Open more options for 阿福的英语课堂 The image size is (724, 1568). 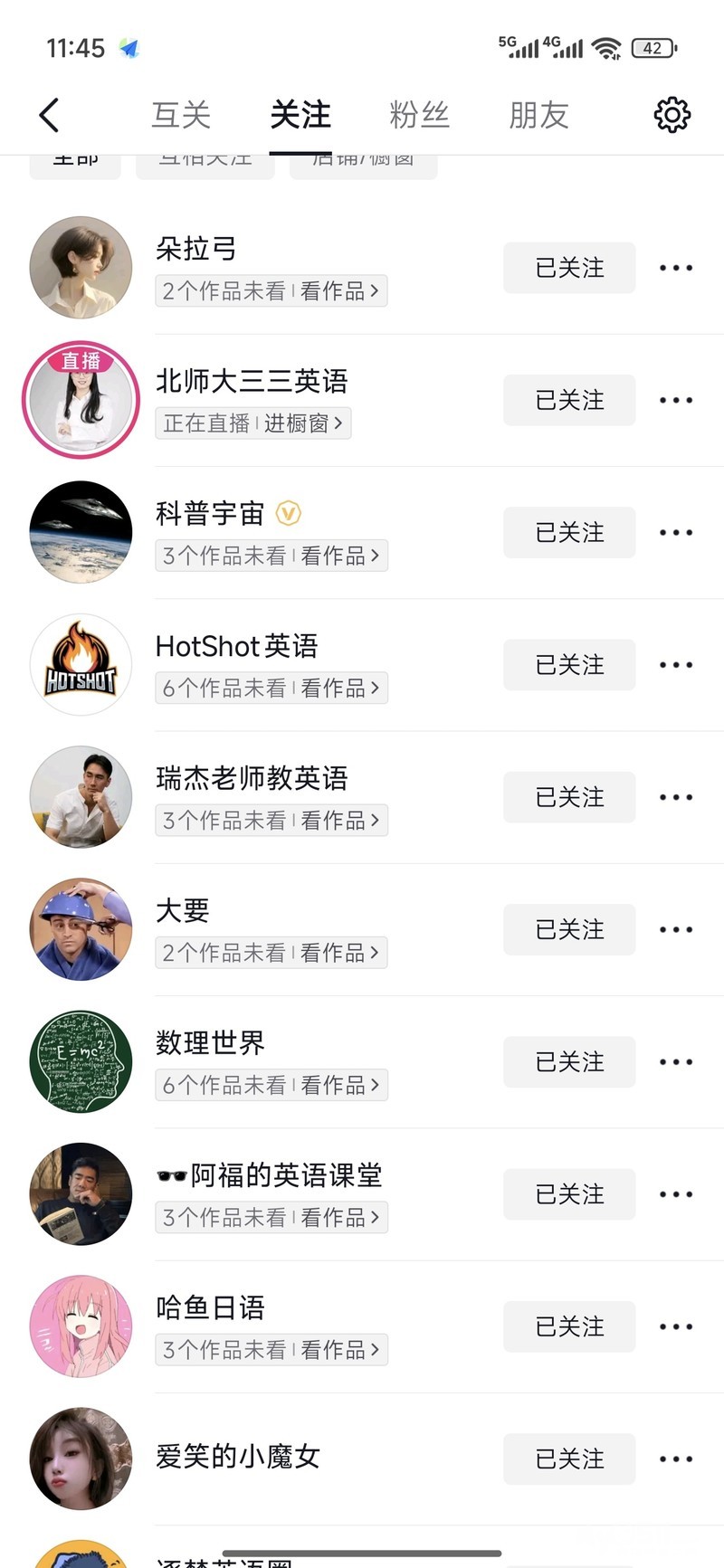coord(676,1194)
